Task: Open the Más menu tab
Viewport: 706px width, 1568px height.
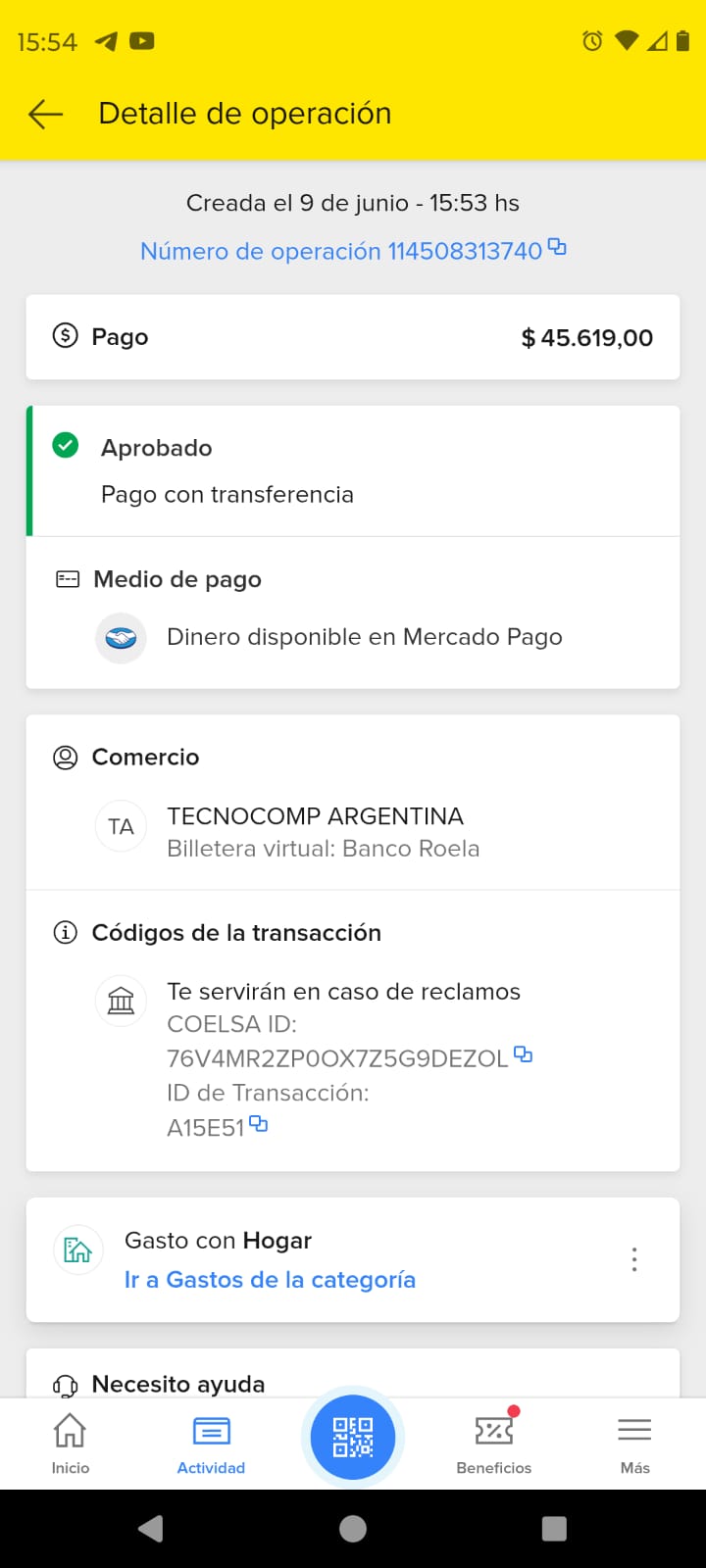Action: click(x=634, y=1443)
